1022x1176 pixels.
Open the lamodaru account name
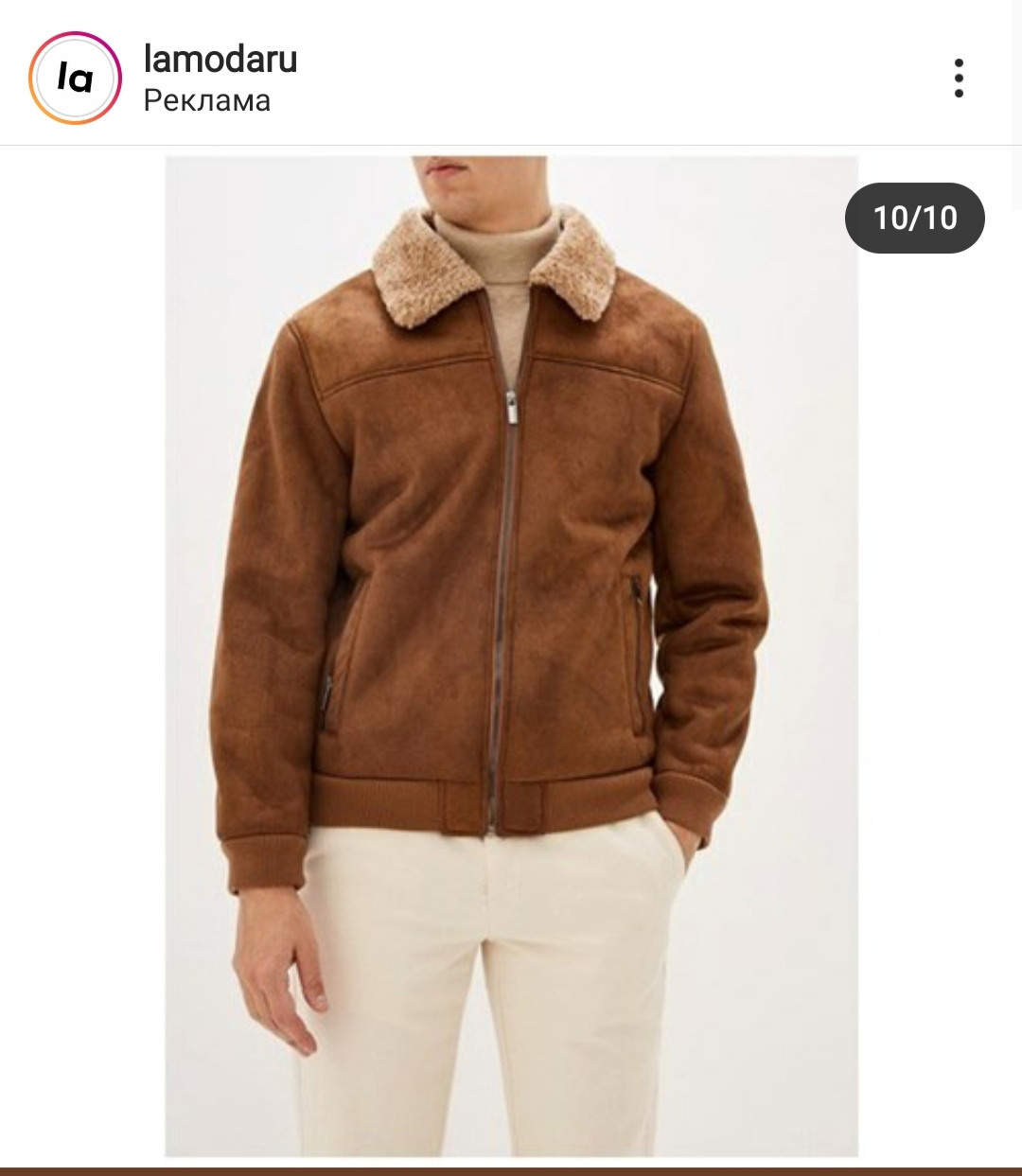220,60
